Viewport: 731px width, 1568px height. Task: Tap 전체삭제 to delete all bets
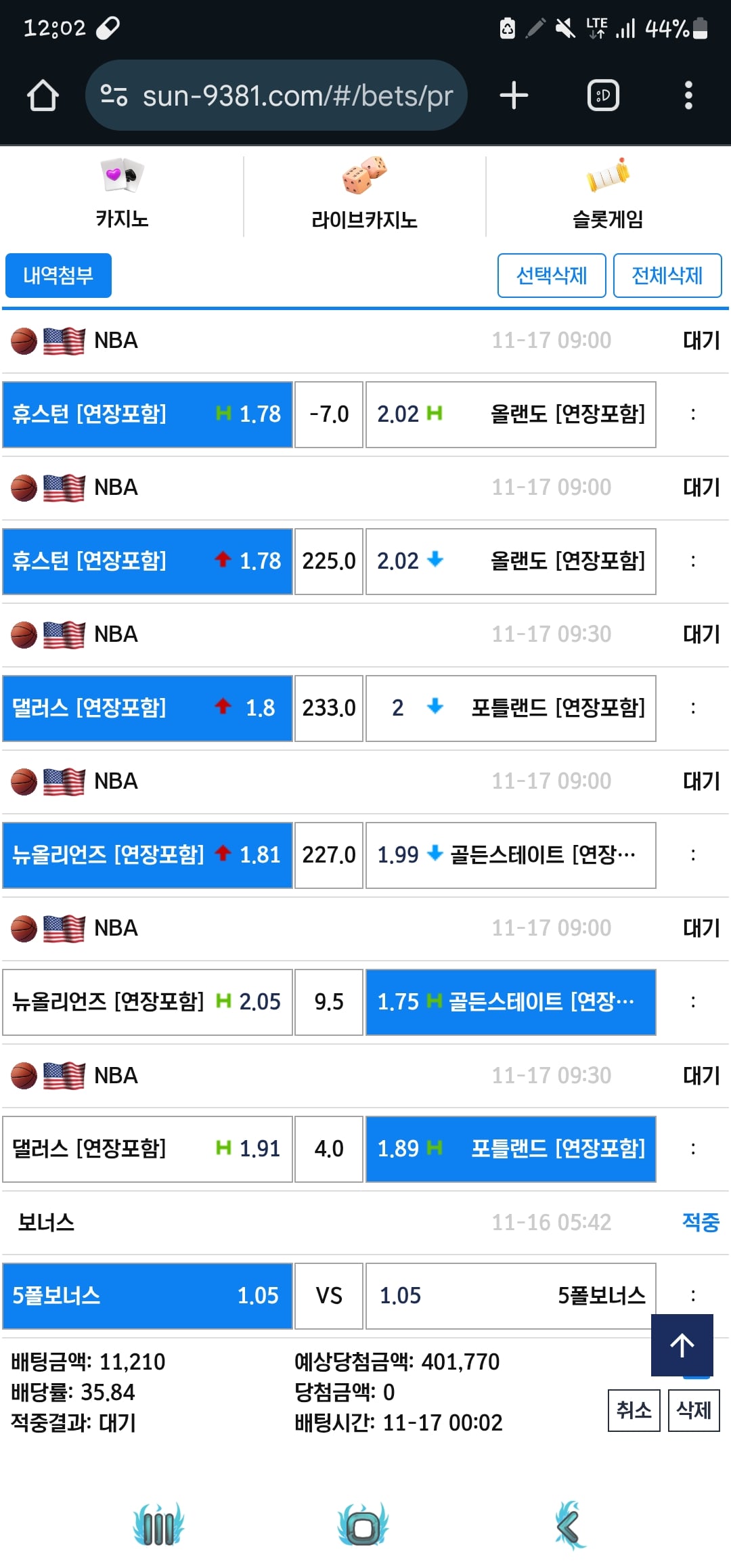pos(667,276)
